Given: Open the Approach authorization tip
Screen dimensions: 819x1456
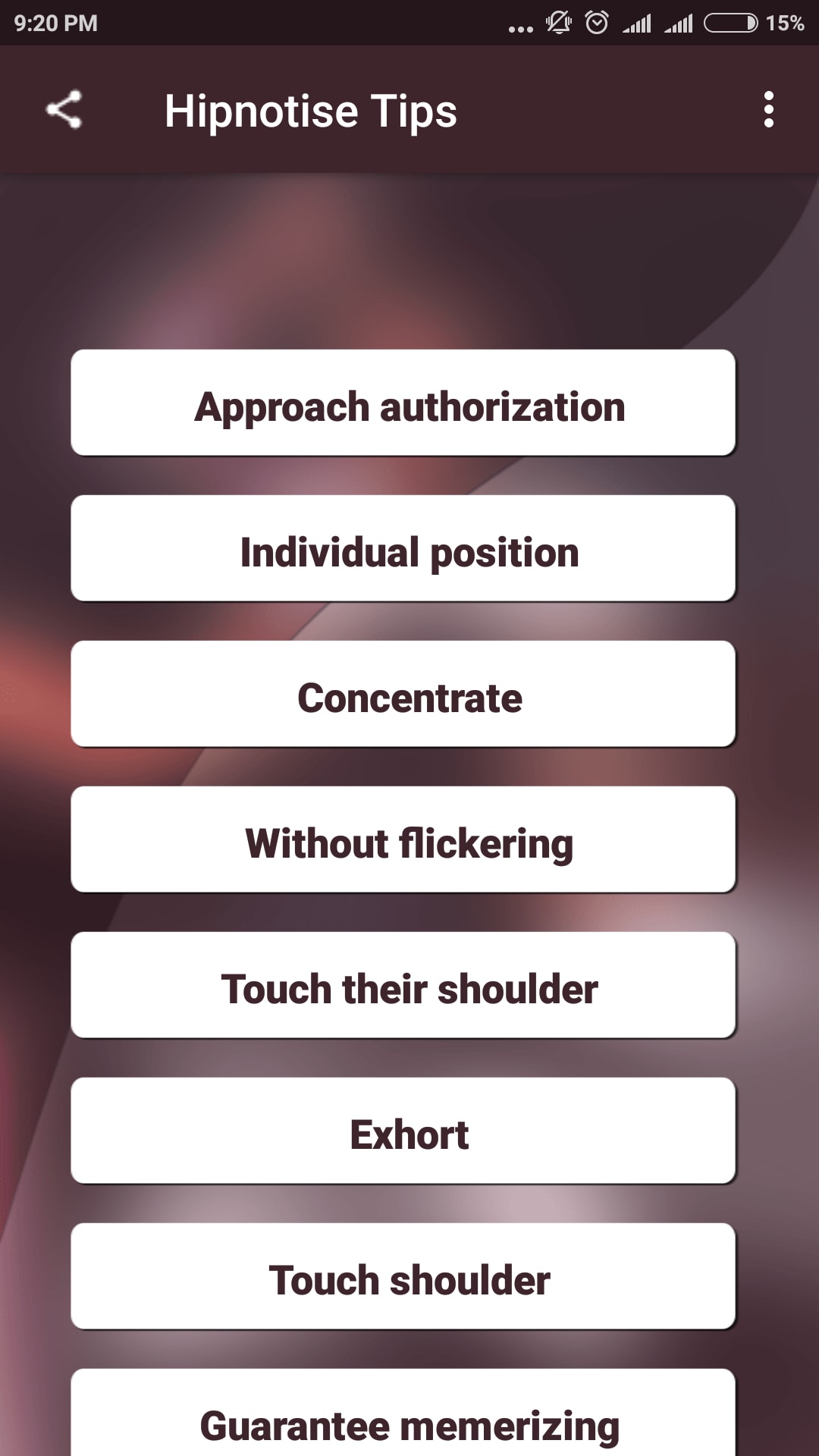Looking at the screenshot, I should tap(403, 403).
